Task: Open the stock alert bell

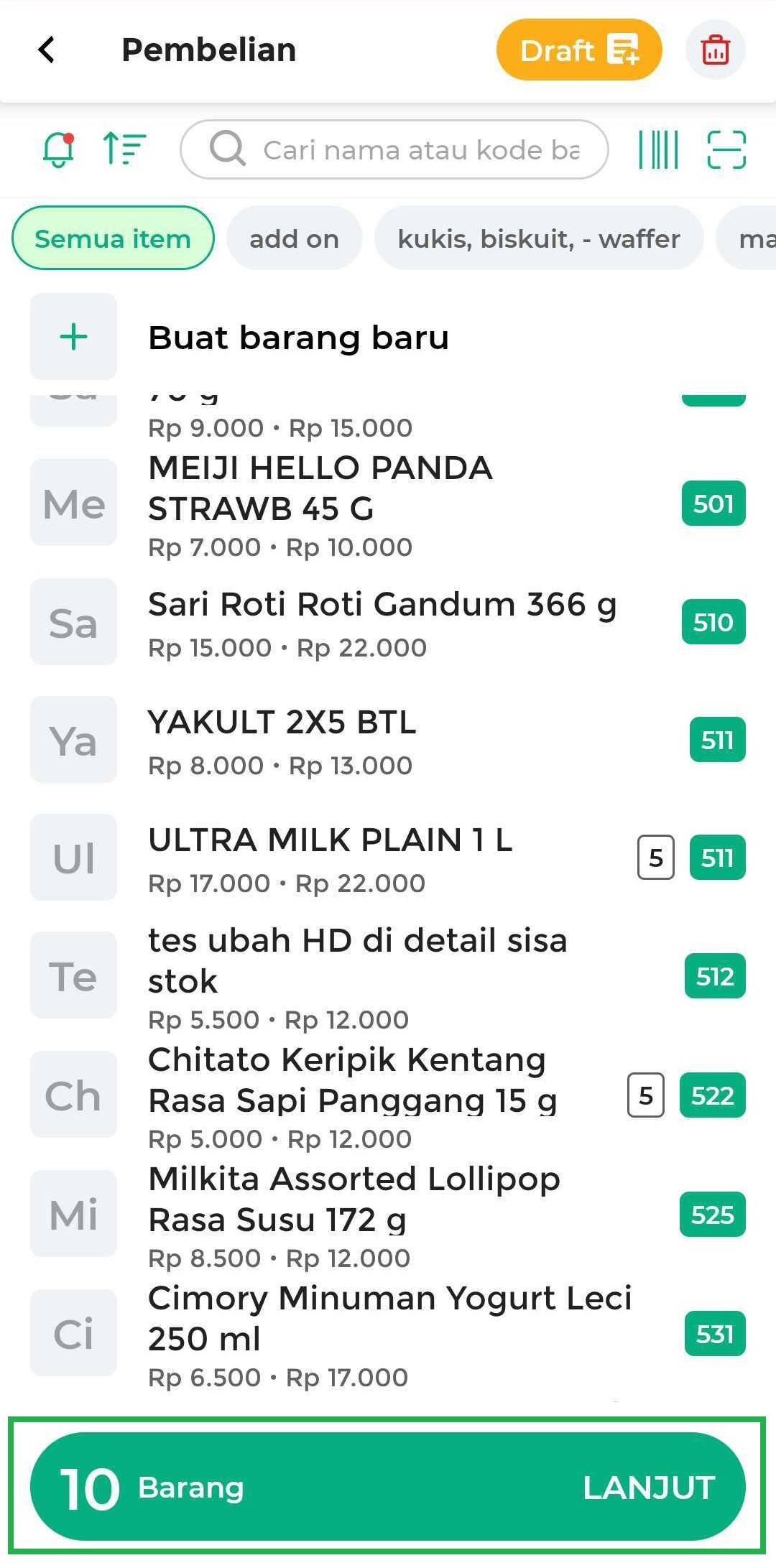Action: (59, 149)
